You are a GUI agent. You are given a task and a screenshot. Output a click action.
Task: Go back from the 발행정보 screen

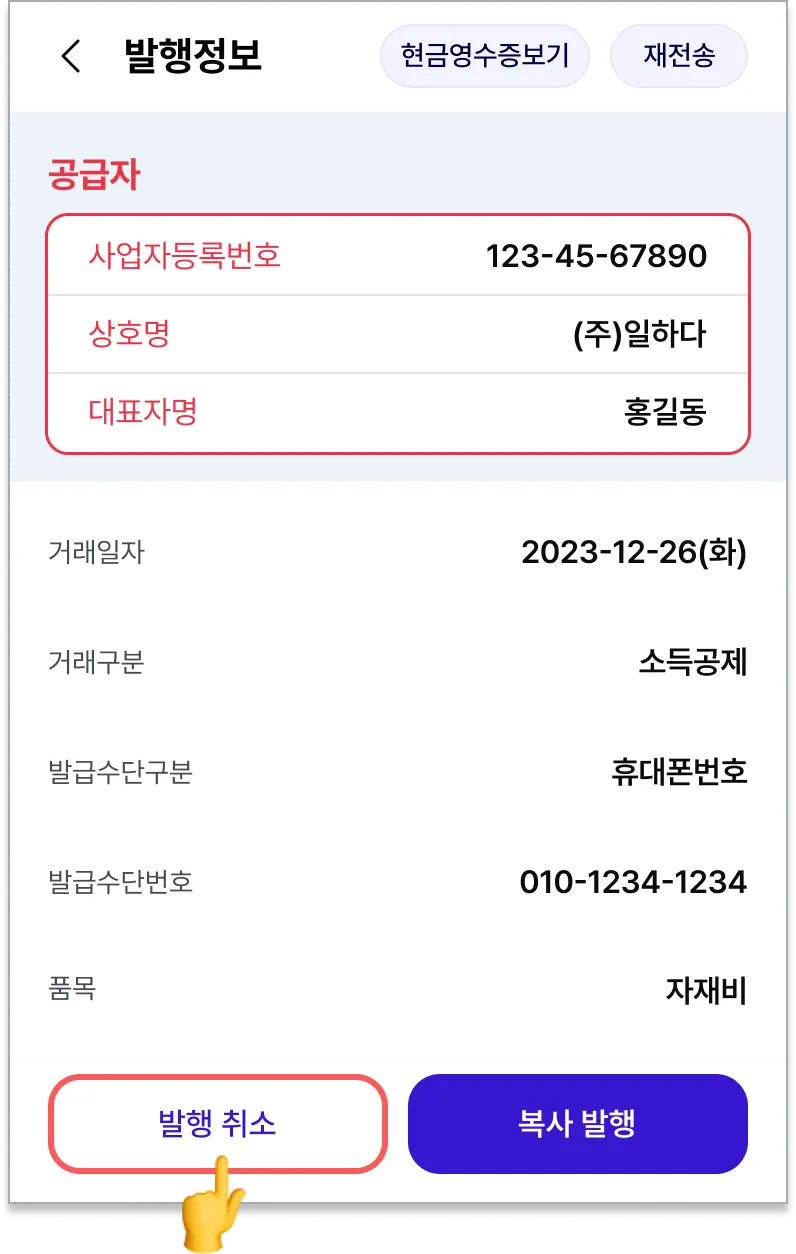coord(70,56)
